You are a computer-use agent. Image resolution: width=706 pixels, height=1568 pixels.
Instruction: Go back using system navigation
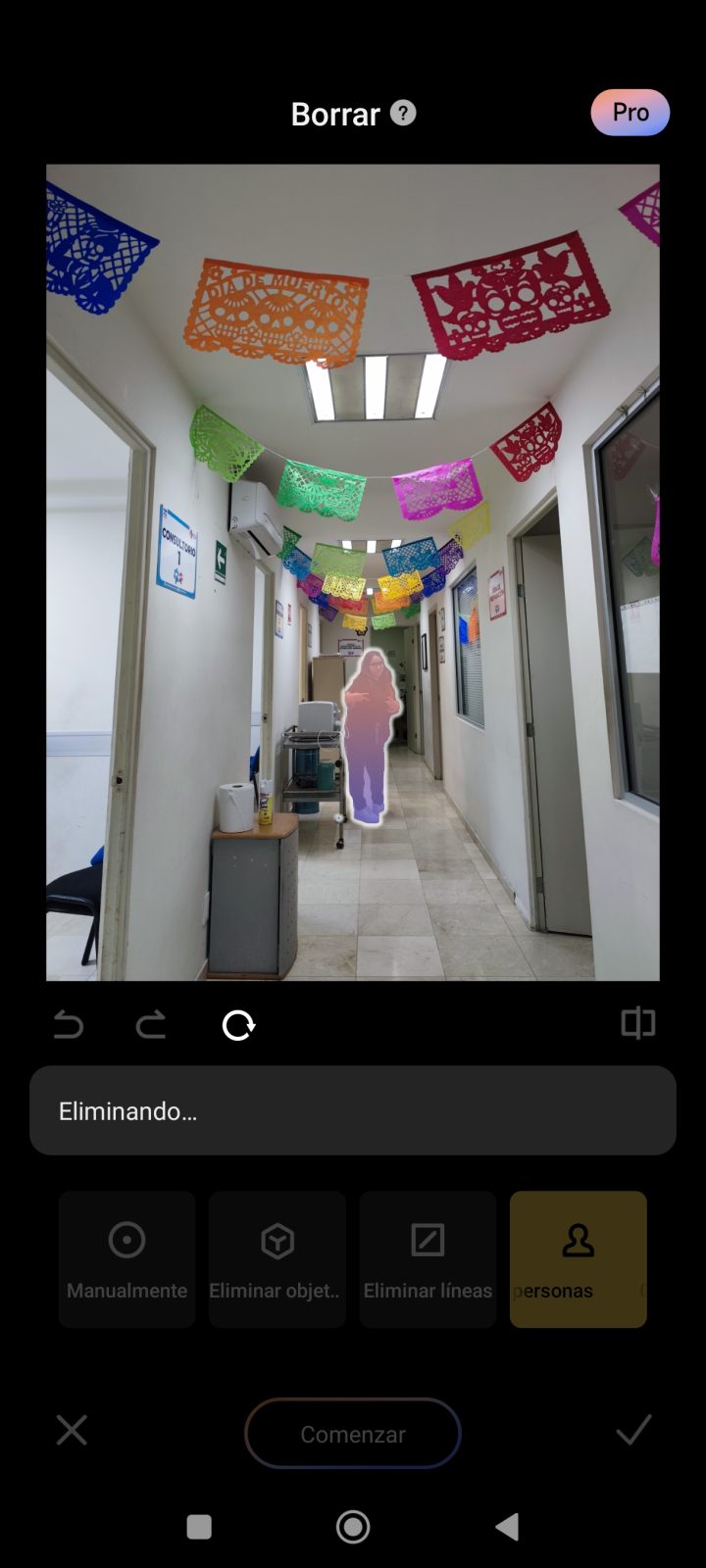[x=507, y=1527]
